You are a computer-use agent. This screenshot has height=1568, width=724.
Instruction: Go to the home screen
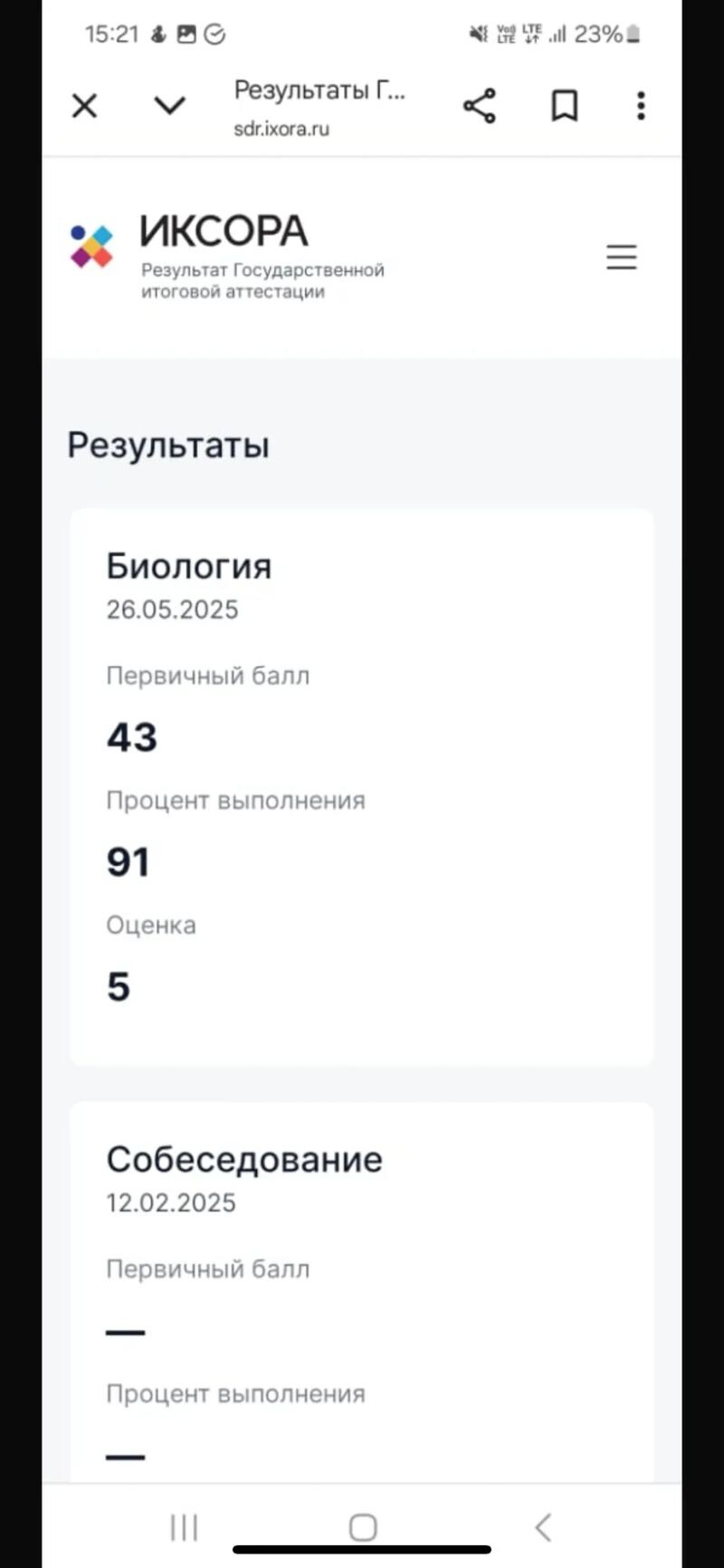pos(363,1527)
